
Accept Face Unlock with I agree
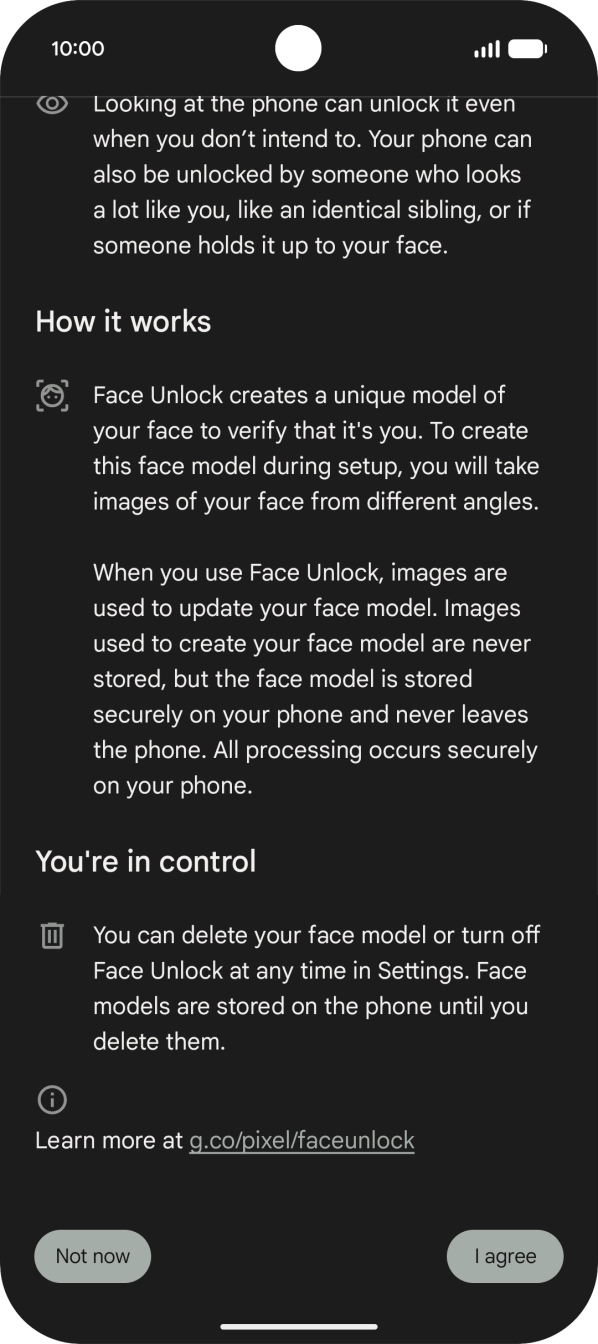505,1256
